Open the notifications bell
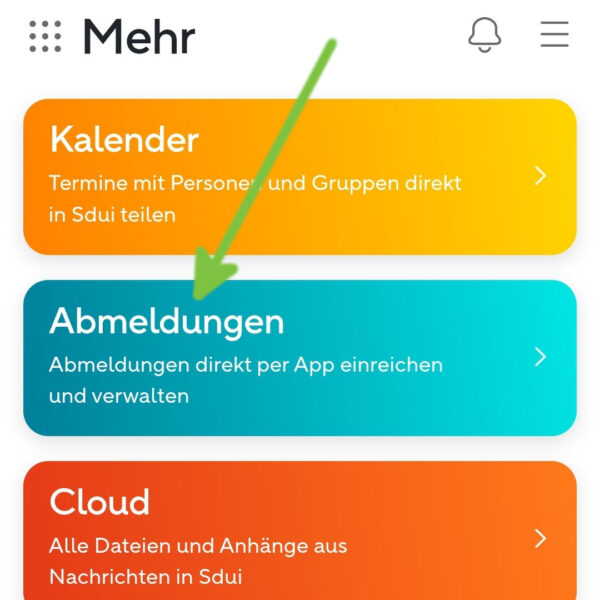 (485, 35)
